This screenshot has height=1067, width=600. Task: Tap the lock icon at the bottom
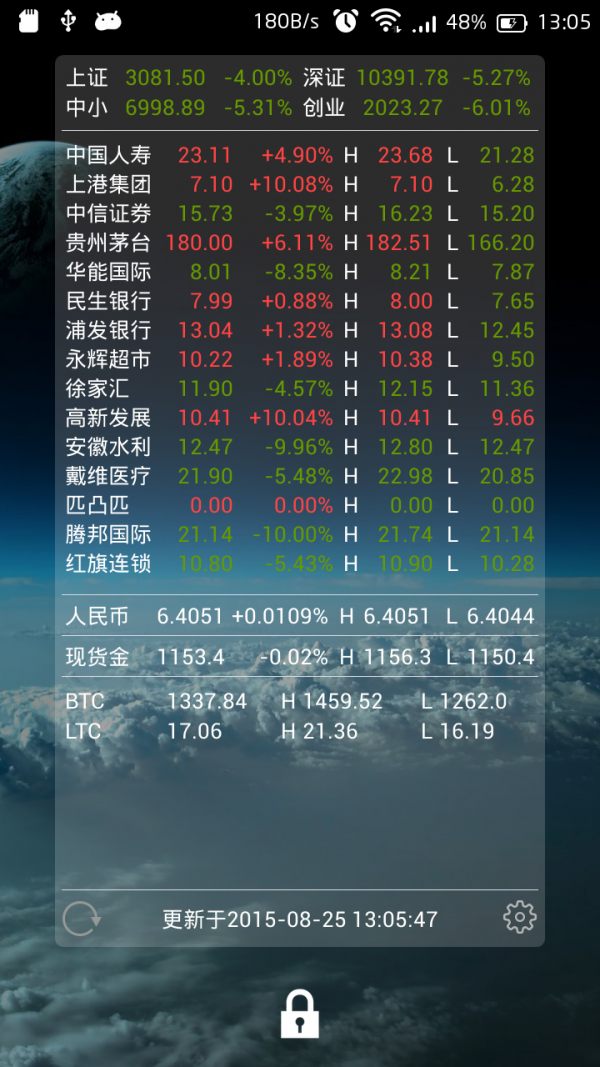(x=300, y=1013)
